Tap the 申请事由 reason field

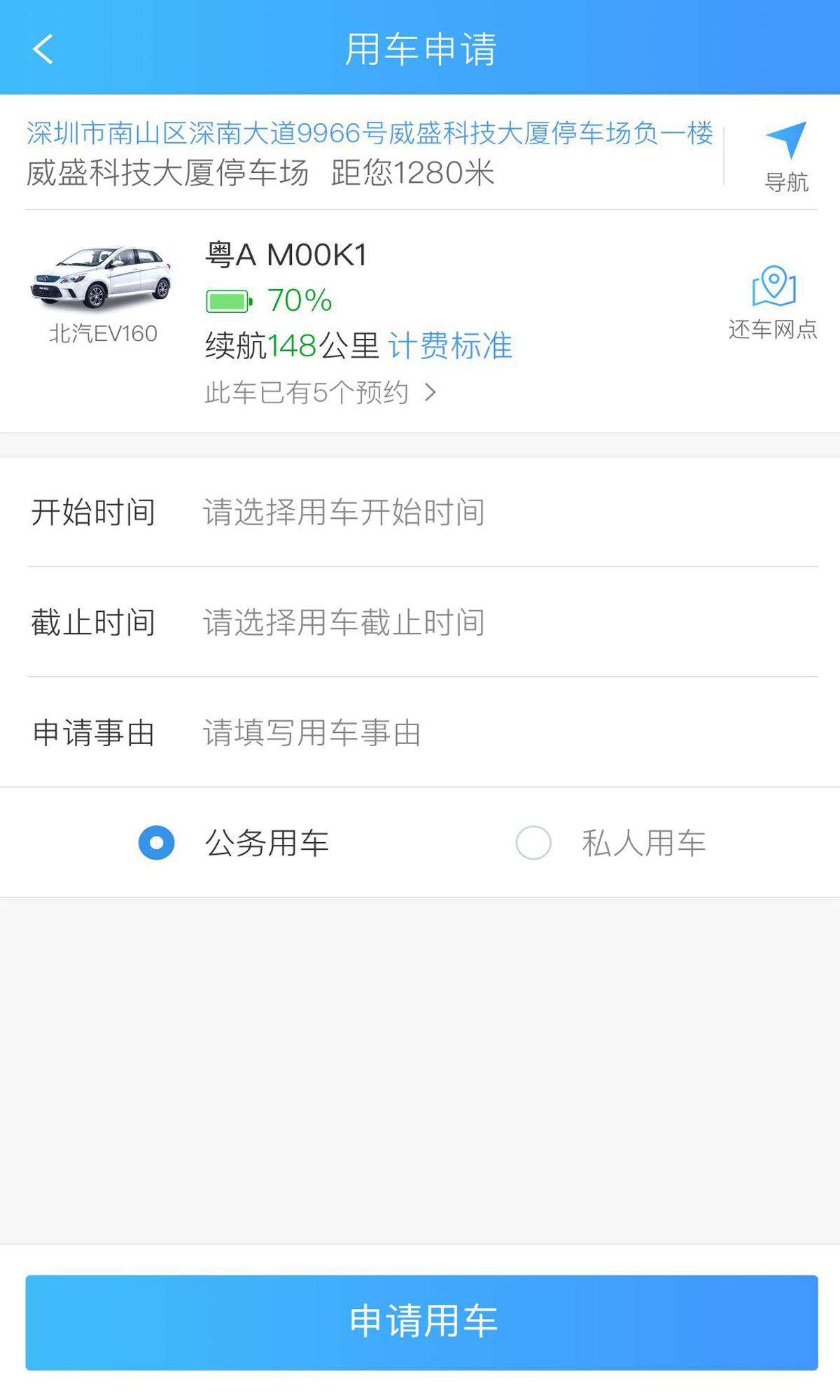420,733
